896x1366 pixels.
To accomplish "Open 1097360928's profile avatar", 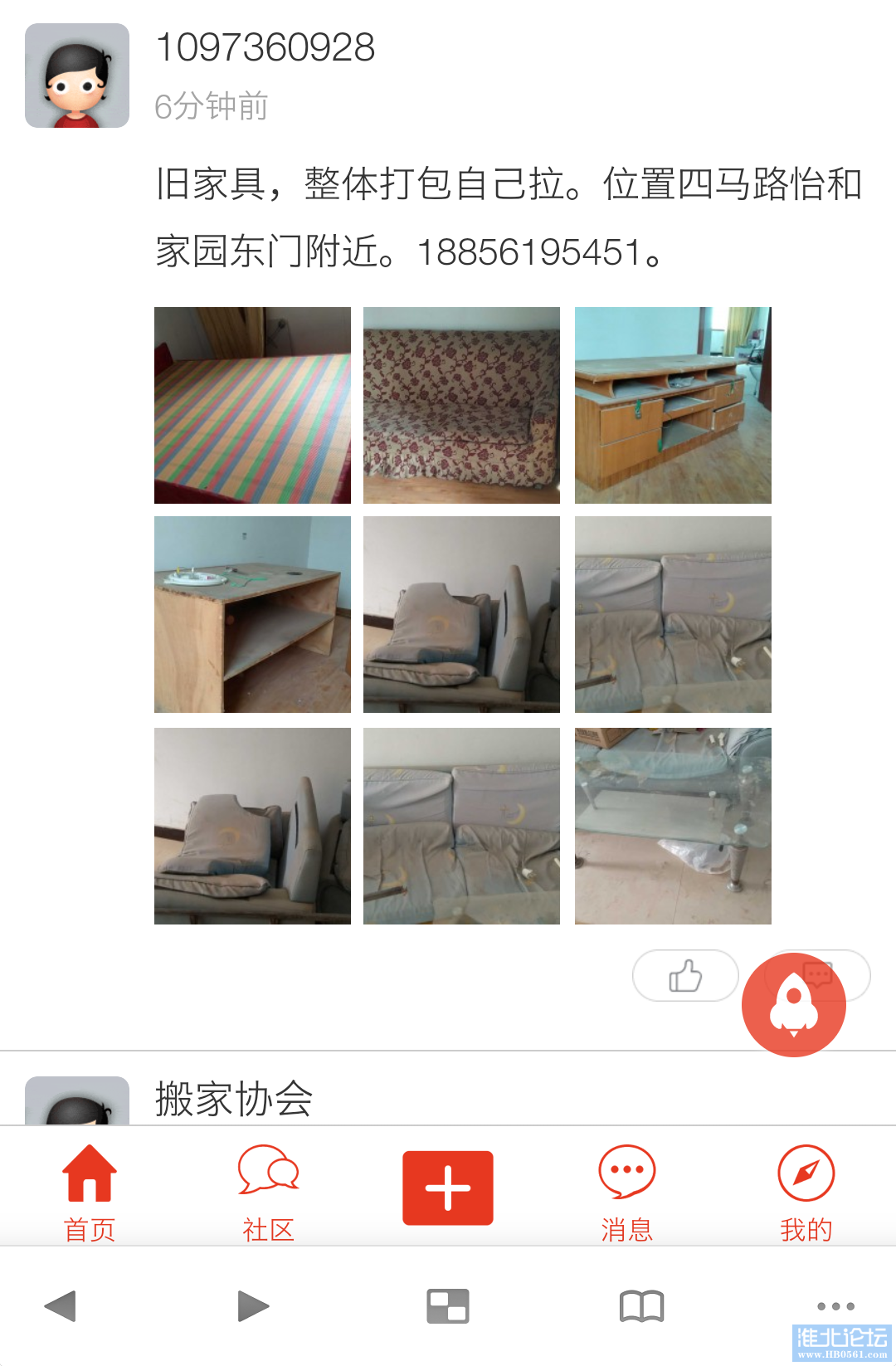I will tap(77, 76).
